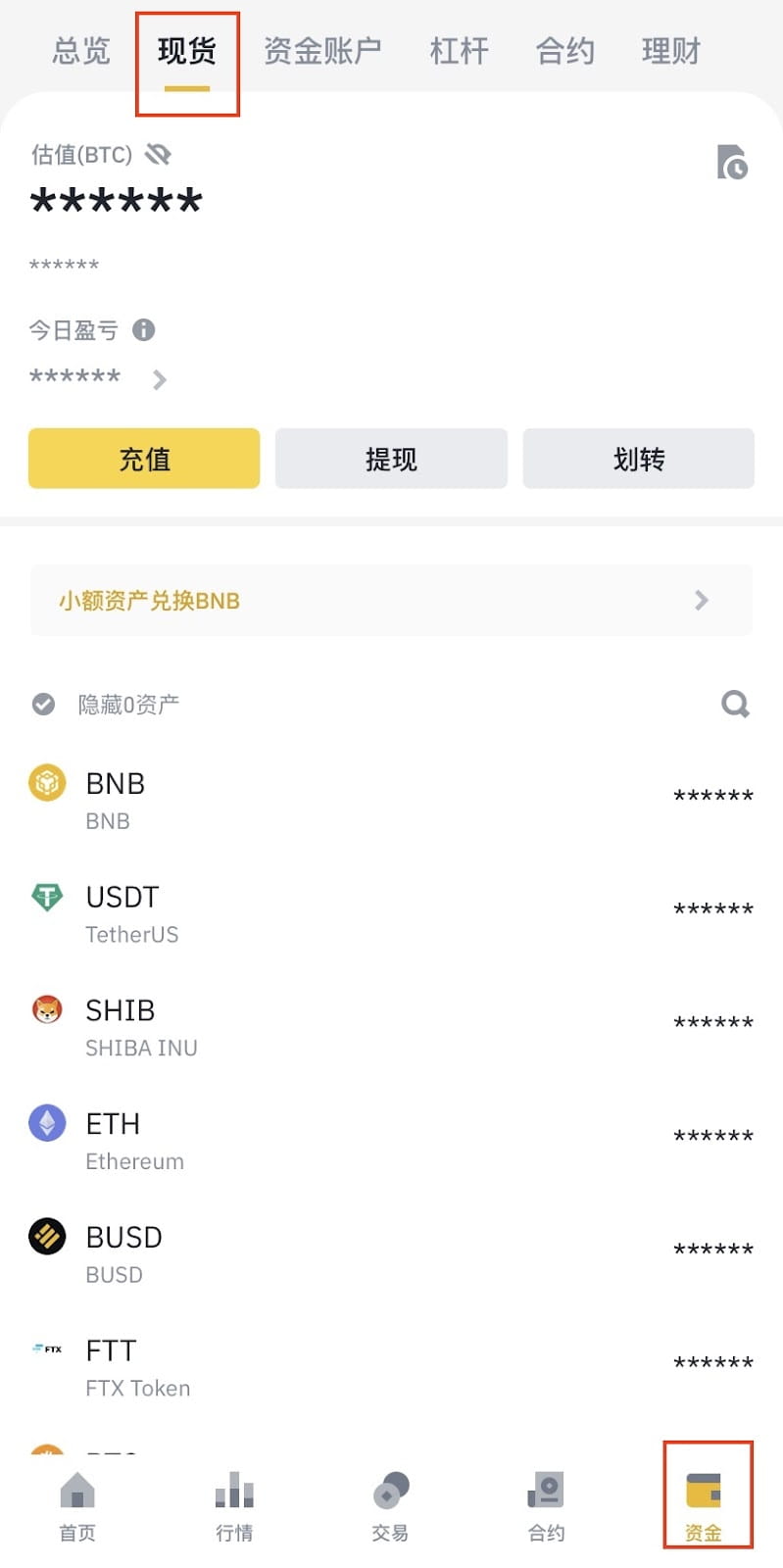Open the FTT FTX Token row

391,1367
